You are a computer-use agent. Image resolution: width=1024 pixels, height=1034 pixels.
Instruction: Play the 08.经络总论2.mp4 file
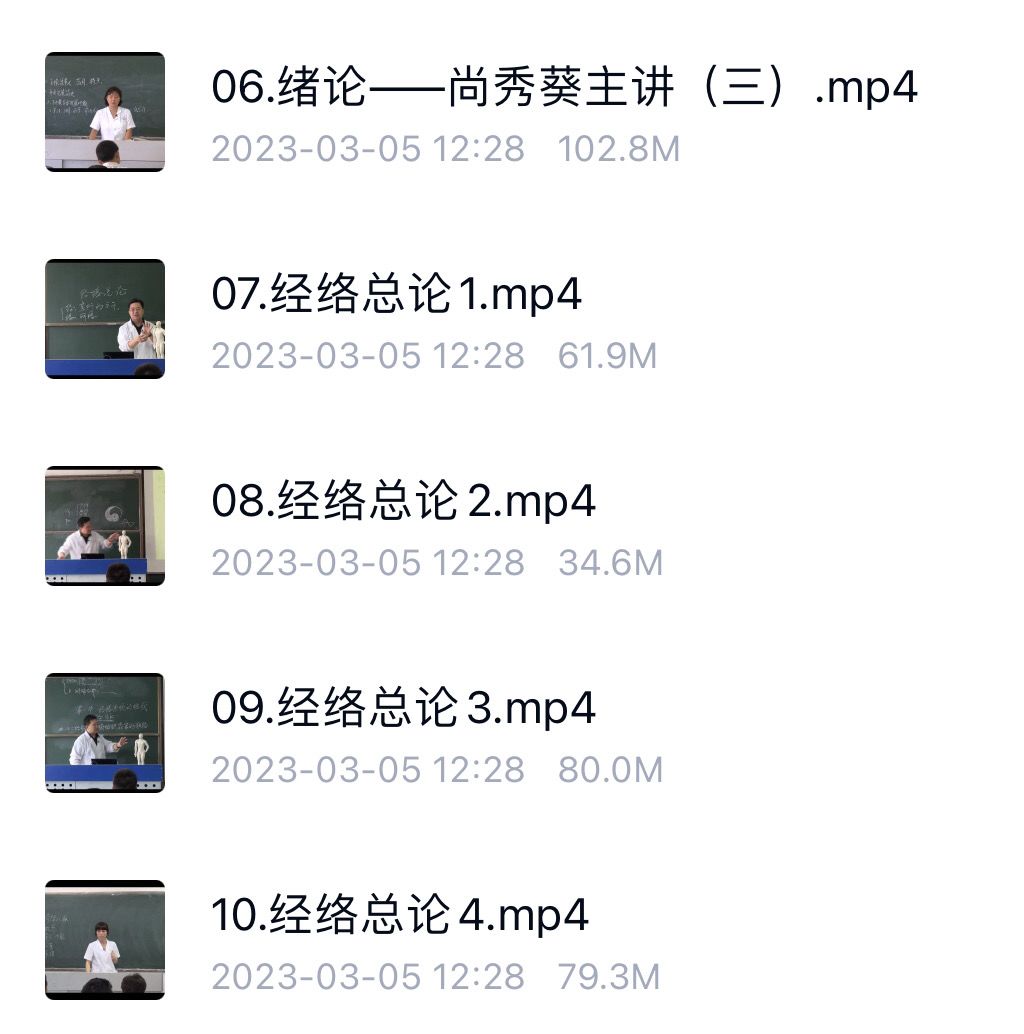tap(403, 502)
